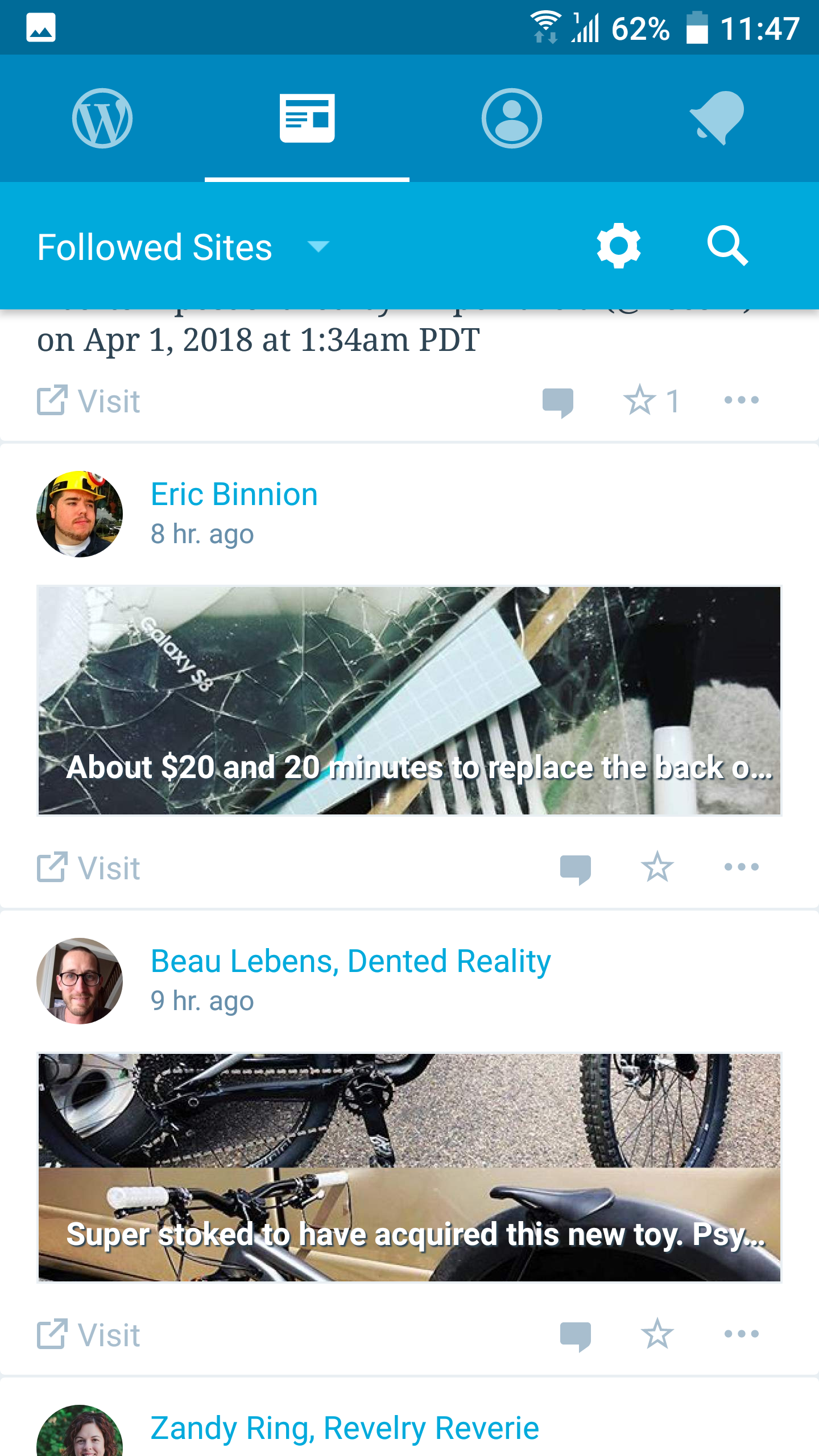Open the more options menu on Beau Lebens' post
The width and height of the screenshot is (819, 1456).
click(x=741, y=1334)
